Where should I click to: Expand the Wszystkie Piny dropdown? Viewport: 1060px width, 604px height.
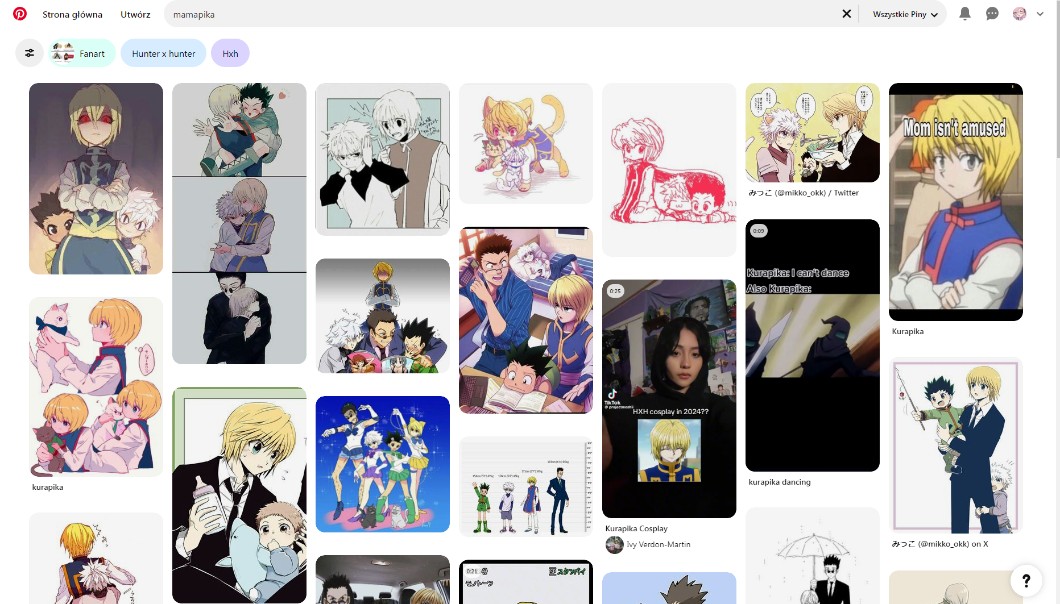pos(905,14)
